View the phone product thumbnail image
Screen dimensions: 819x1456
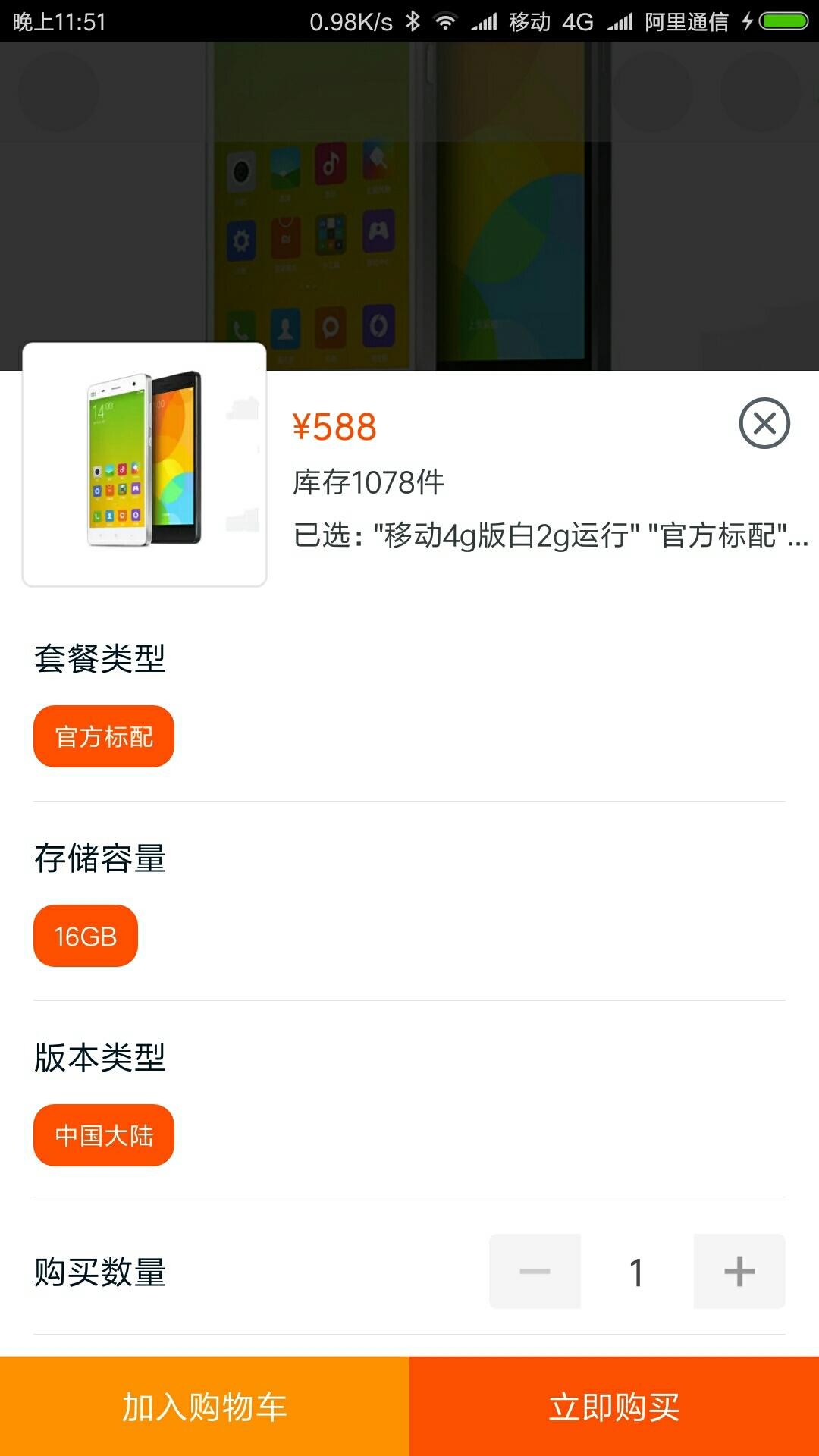coord(143,464)
